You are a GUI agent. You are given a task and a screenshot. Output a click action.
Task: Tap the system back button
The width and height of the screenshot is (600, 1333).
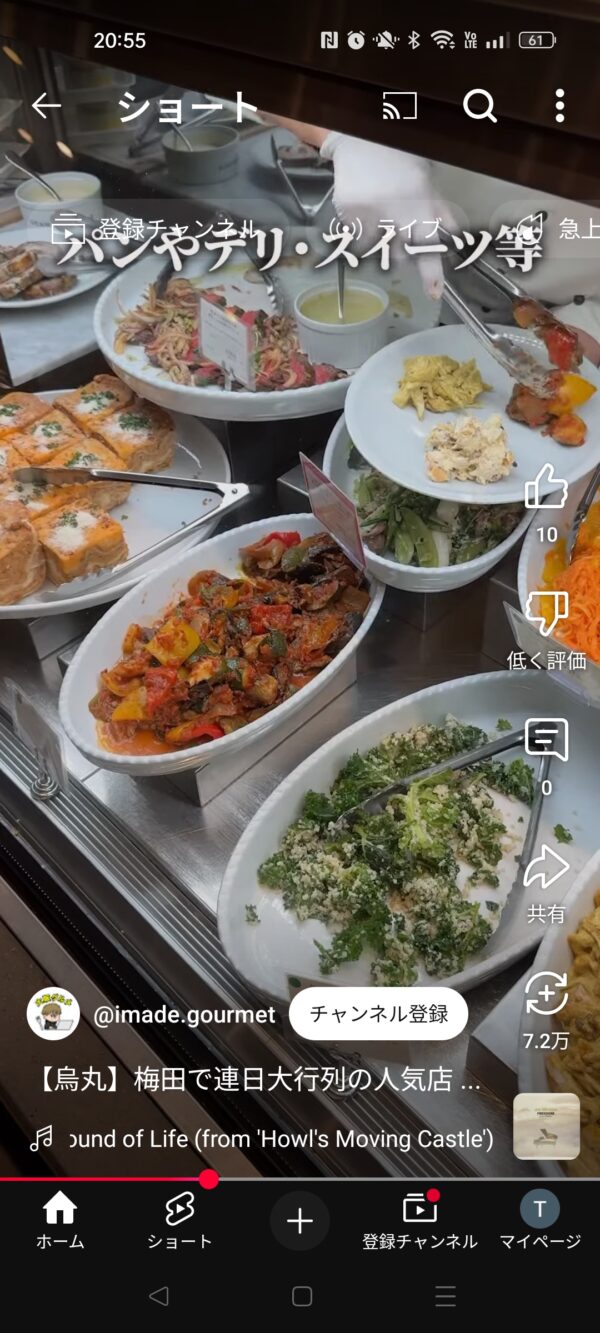(158, 1296)
